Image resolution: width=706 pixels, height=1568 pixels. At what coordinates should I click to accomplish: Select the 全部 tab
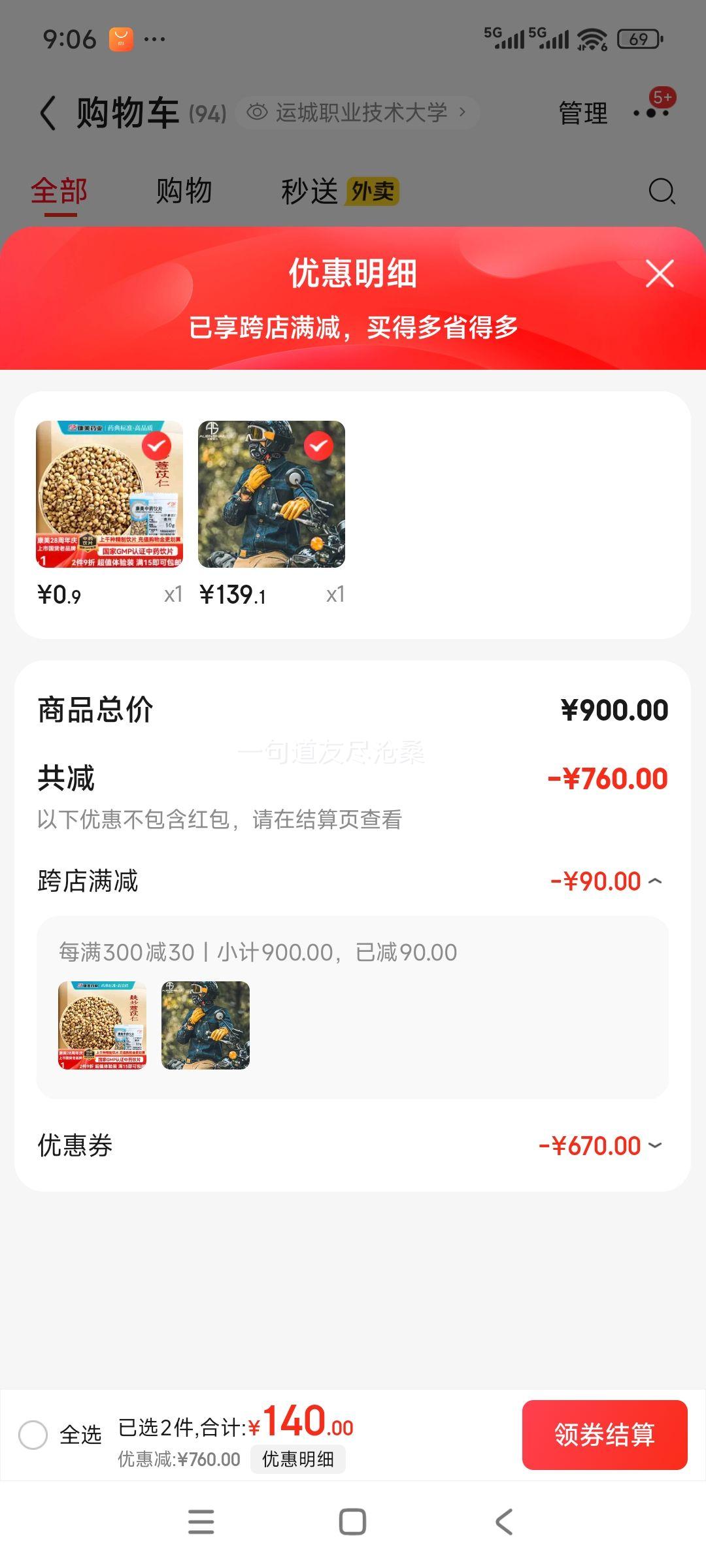point(59,191)
